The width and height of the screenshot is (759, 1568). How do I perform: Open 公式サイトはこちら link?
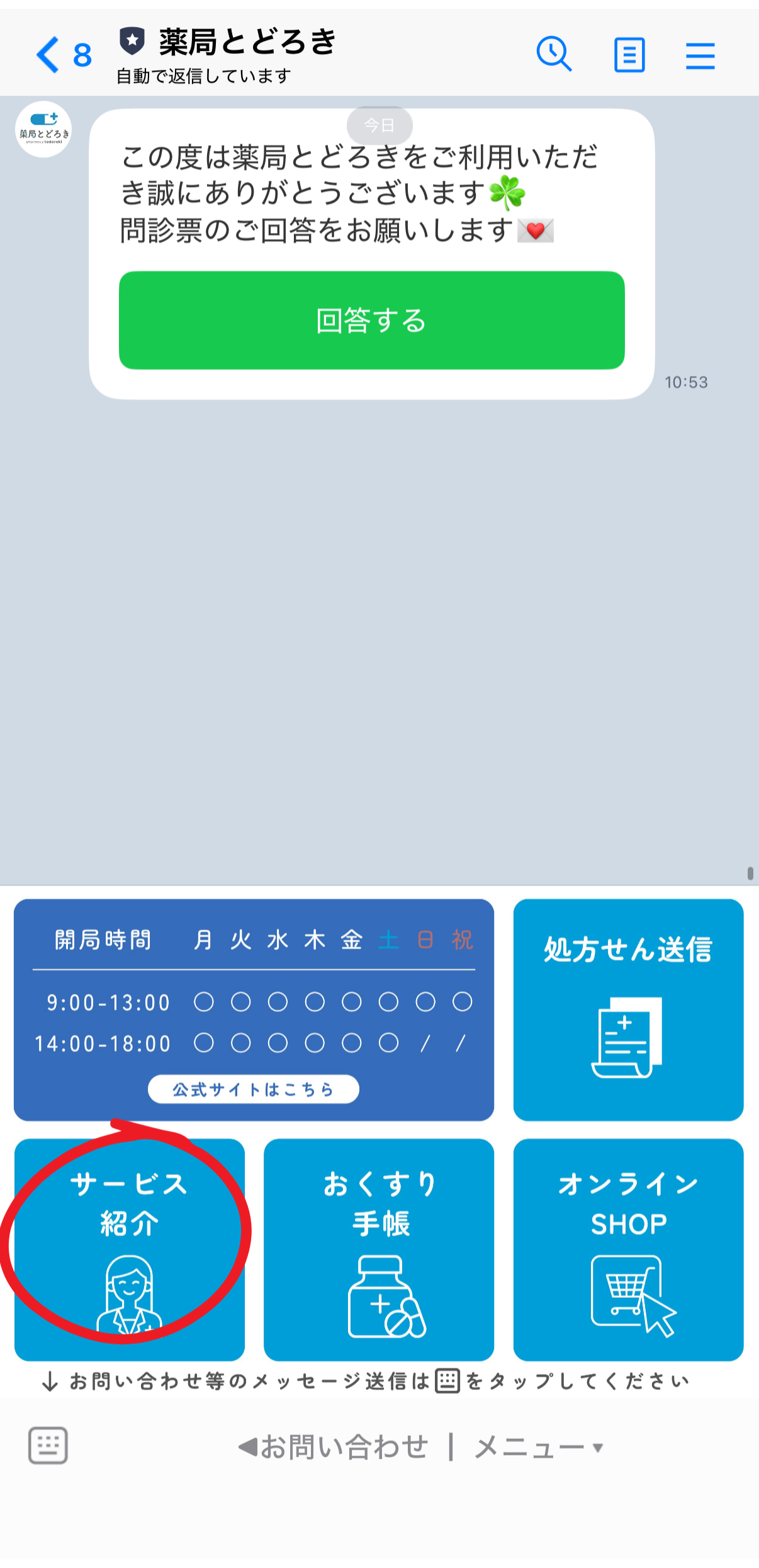tap(253, 1089)
